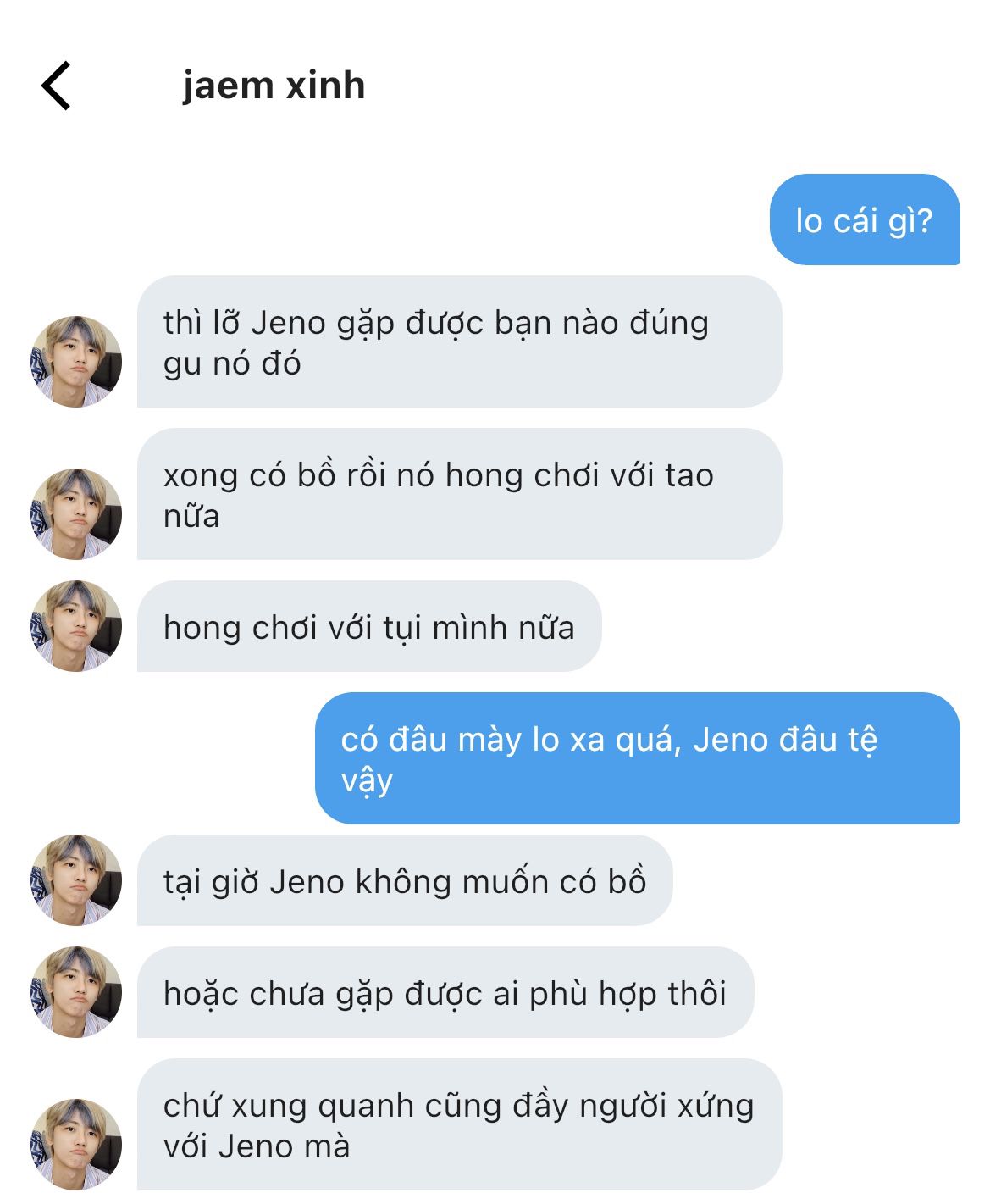Screen dimensions: 990x1204
Task: Open the jaem xinh conversation title
Action: pyautogui.click(x=274, y=86)
